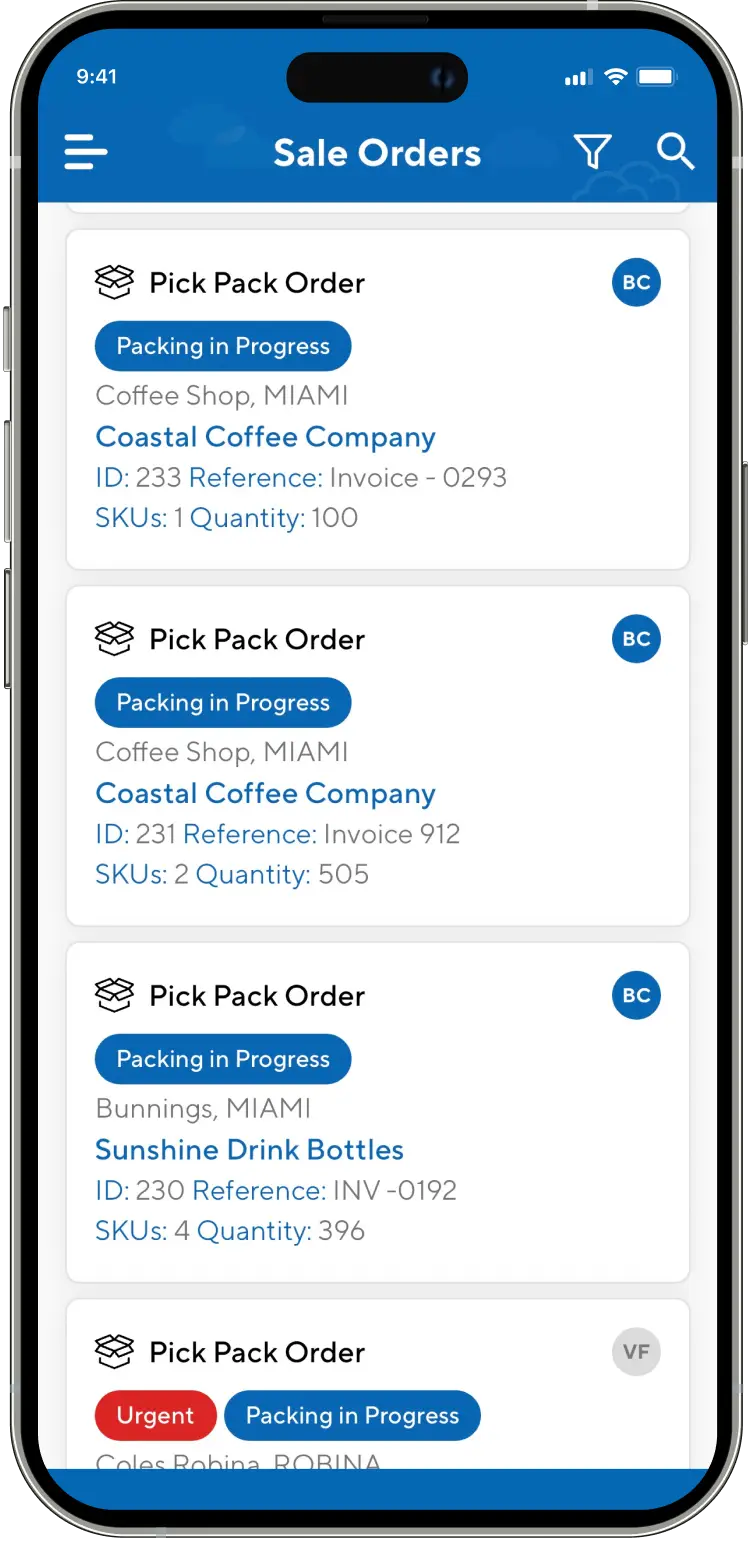Viewport: 752px width, 1549px height.
Task: Open the BC avatar on order ID 233
Action: pyautogui.click(x=636, y=282)
